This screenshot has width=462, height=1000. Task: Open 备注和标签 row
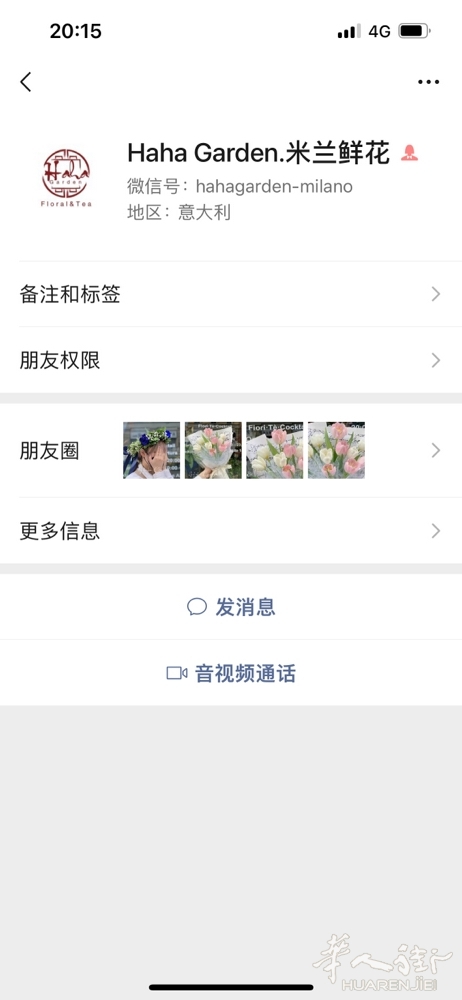231,294
